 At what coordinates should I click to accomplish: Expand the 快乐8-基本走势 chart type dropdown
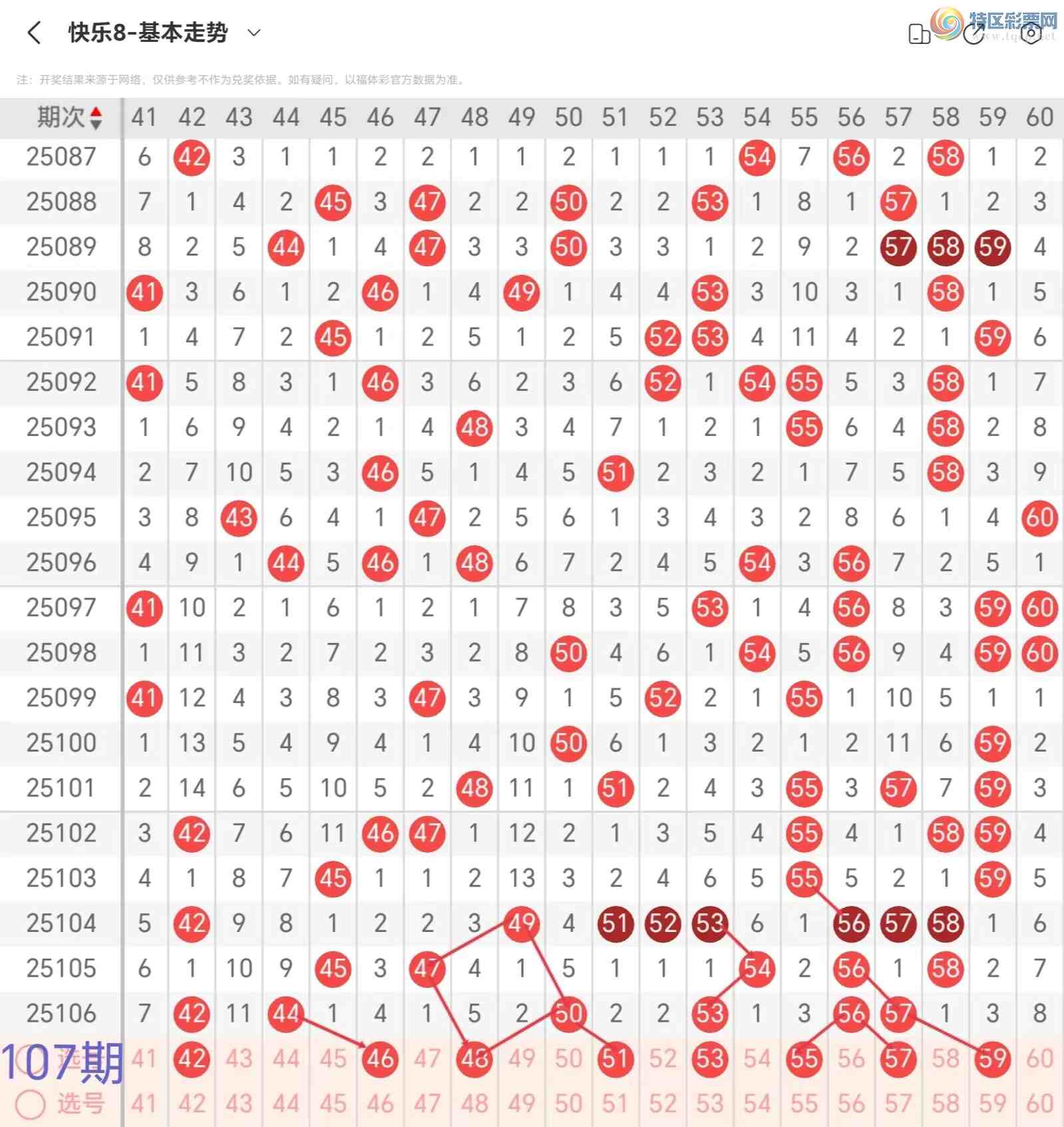254,33
